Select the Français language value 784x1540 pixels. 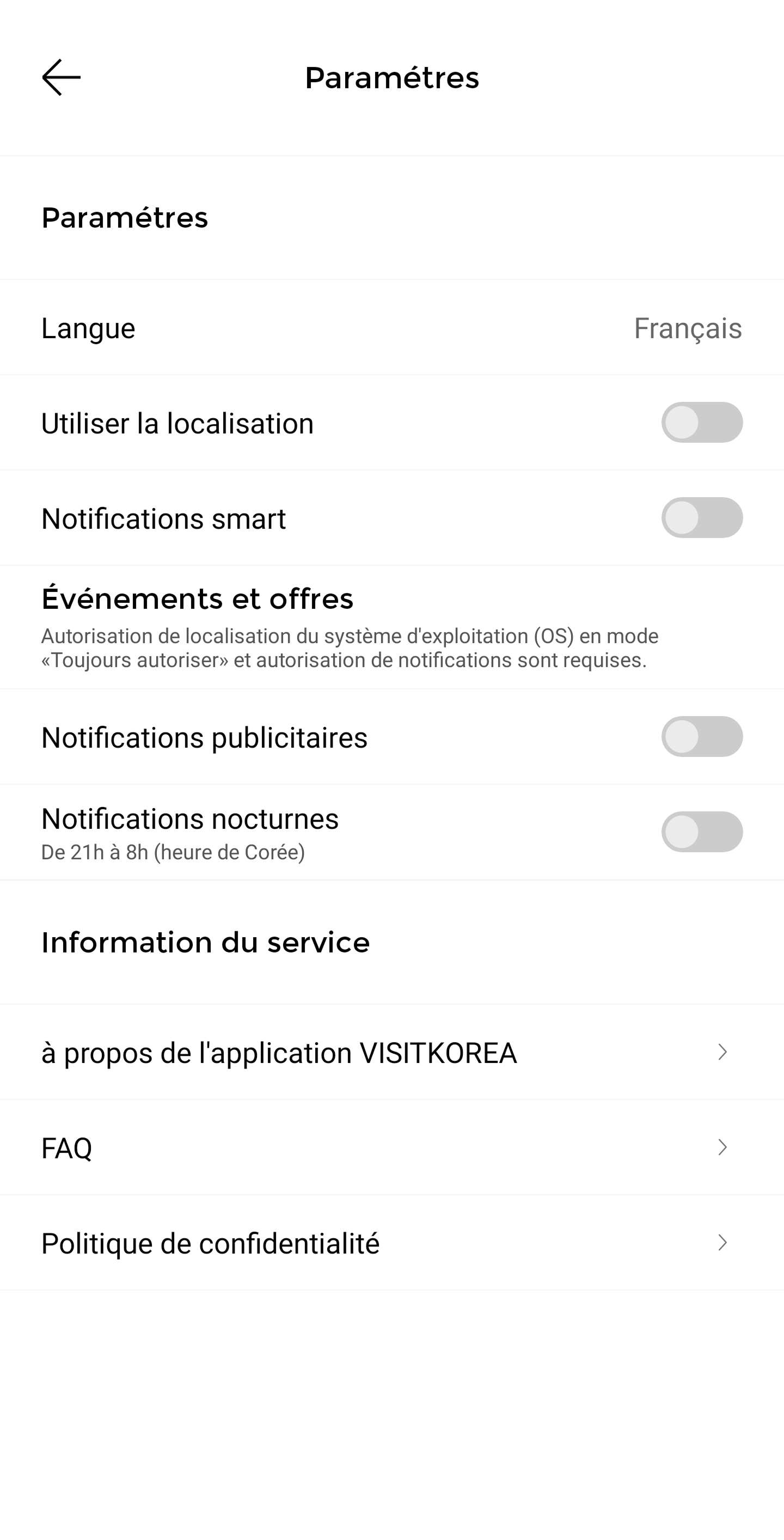coord(688,328)
